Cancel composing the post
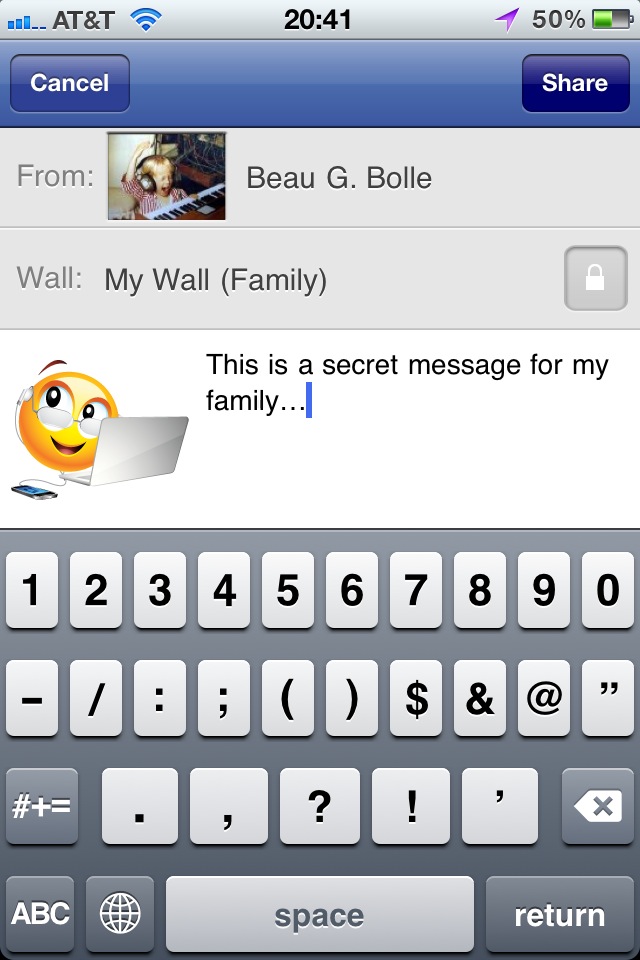Screen dimensions: 640x960 69,83
